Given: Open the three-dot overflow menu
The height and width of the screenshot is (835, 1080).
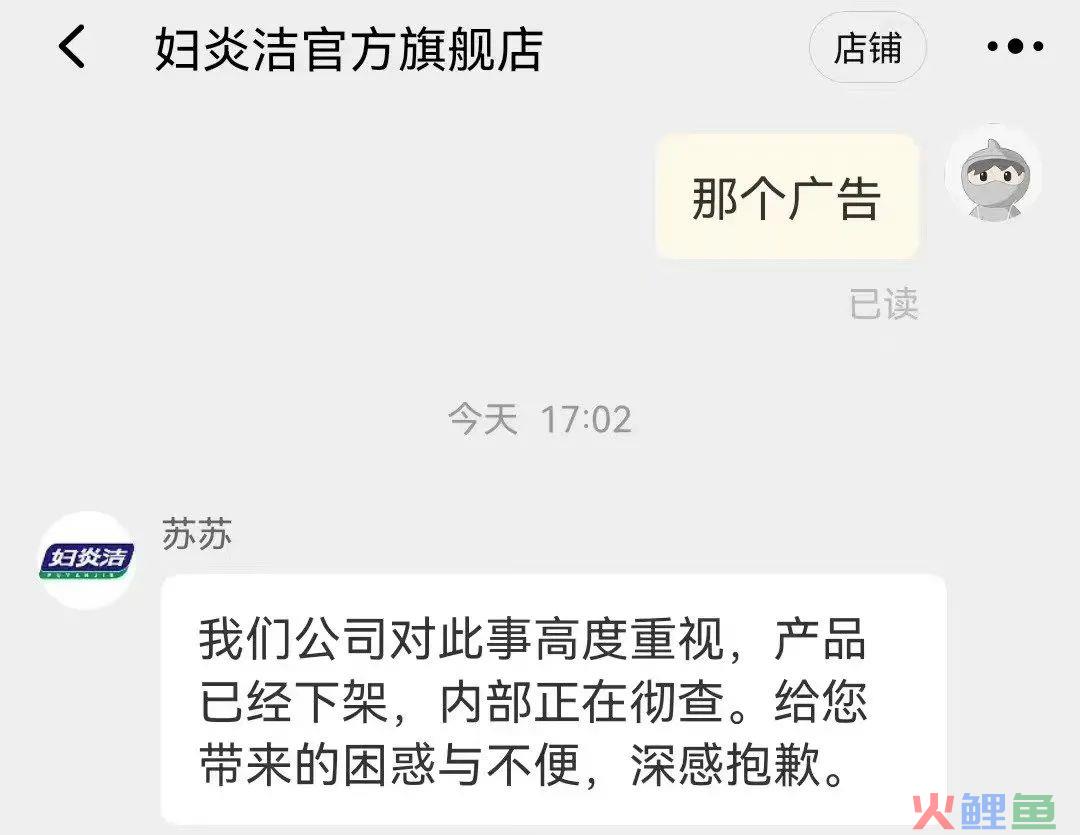Looking at the screenshot, I should tap(1015, 47).
